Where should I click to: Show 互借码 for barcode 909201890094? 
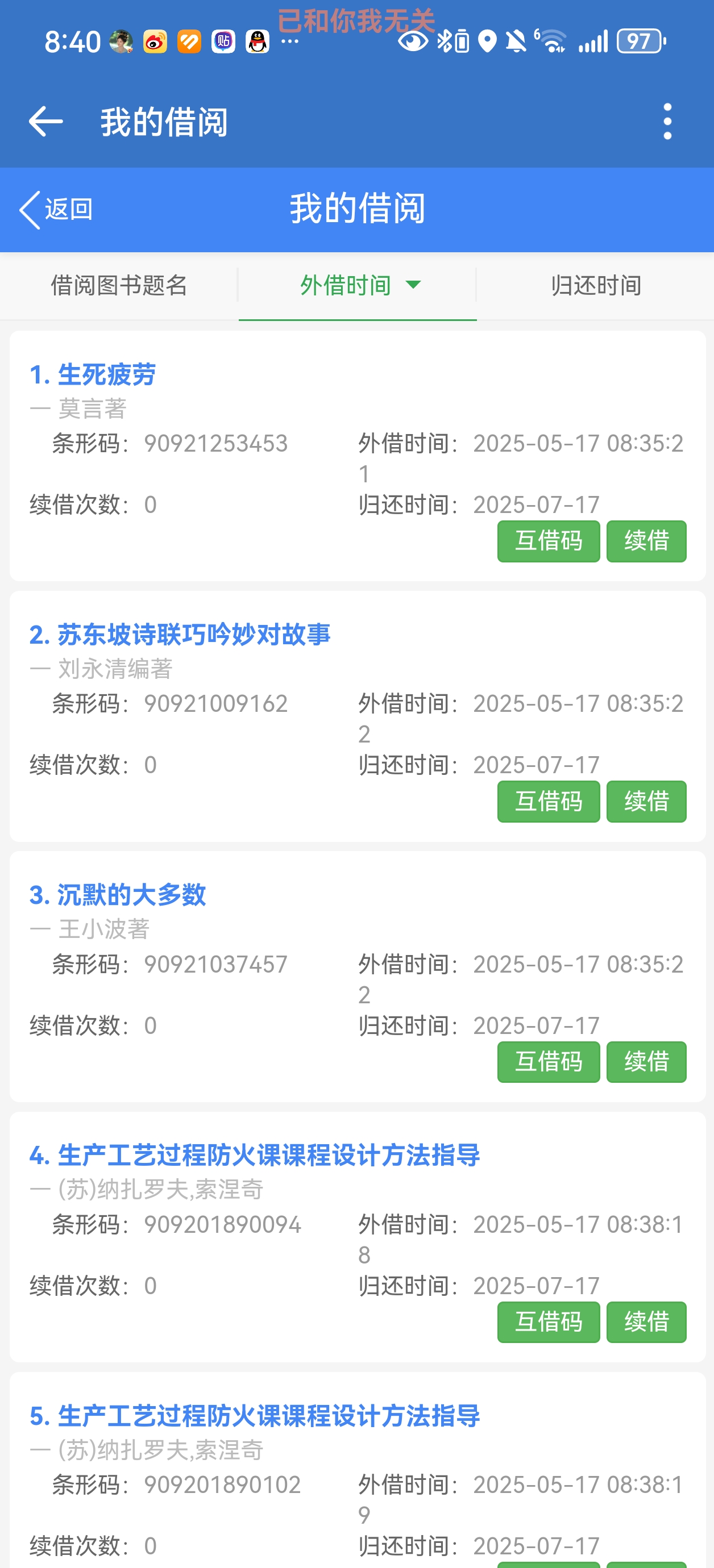coord(549,1321)
